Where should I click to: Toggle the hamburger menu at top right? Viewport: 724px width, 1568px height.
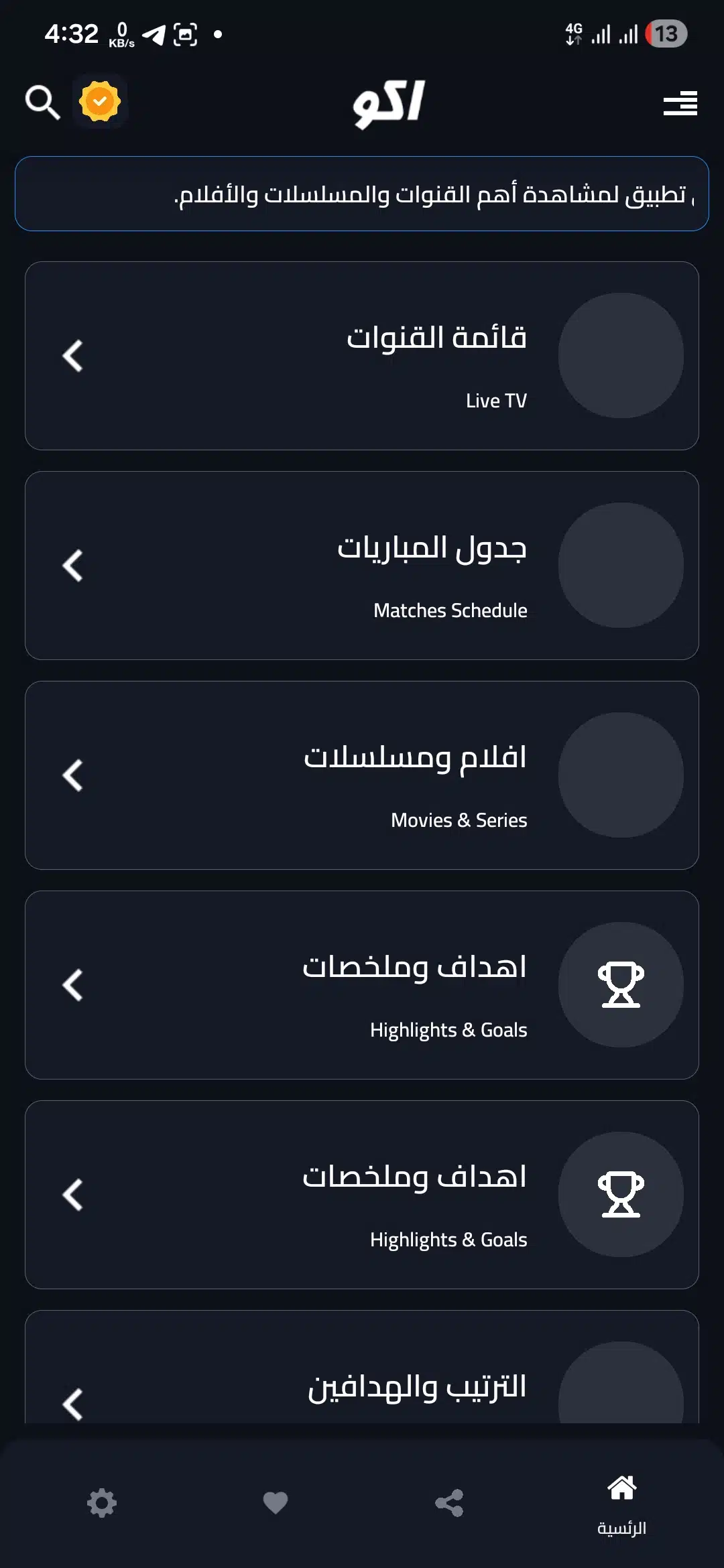(680, 104)
